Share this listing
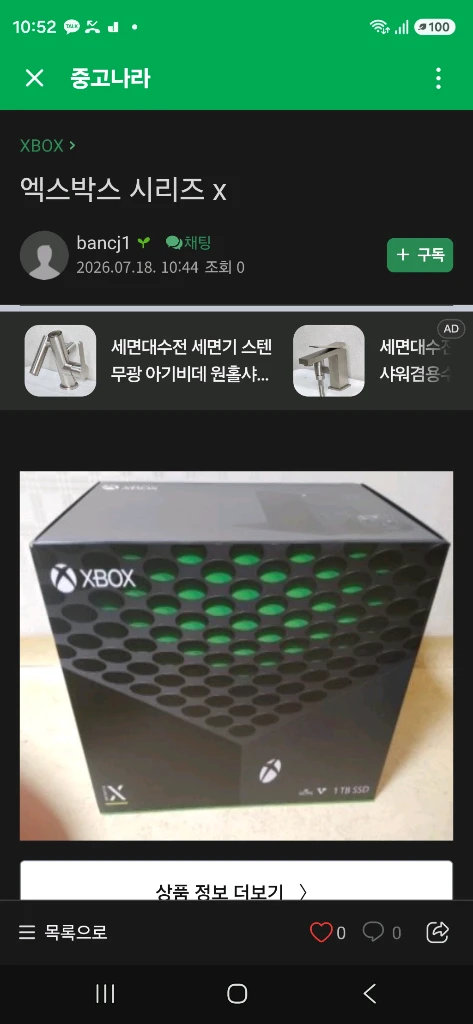Screen dimensions: 473x1024 (x=437, y=932)
